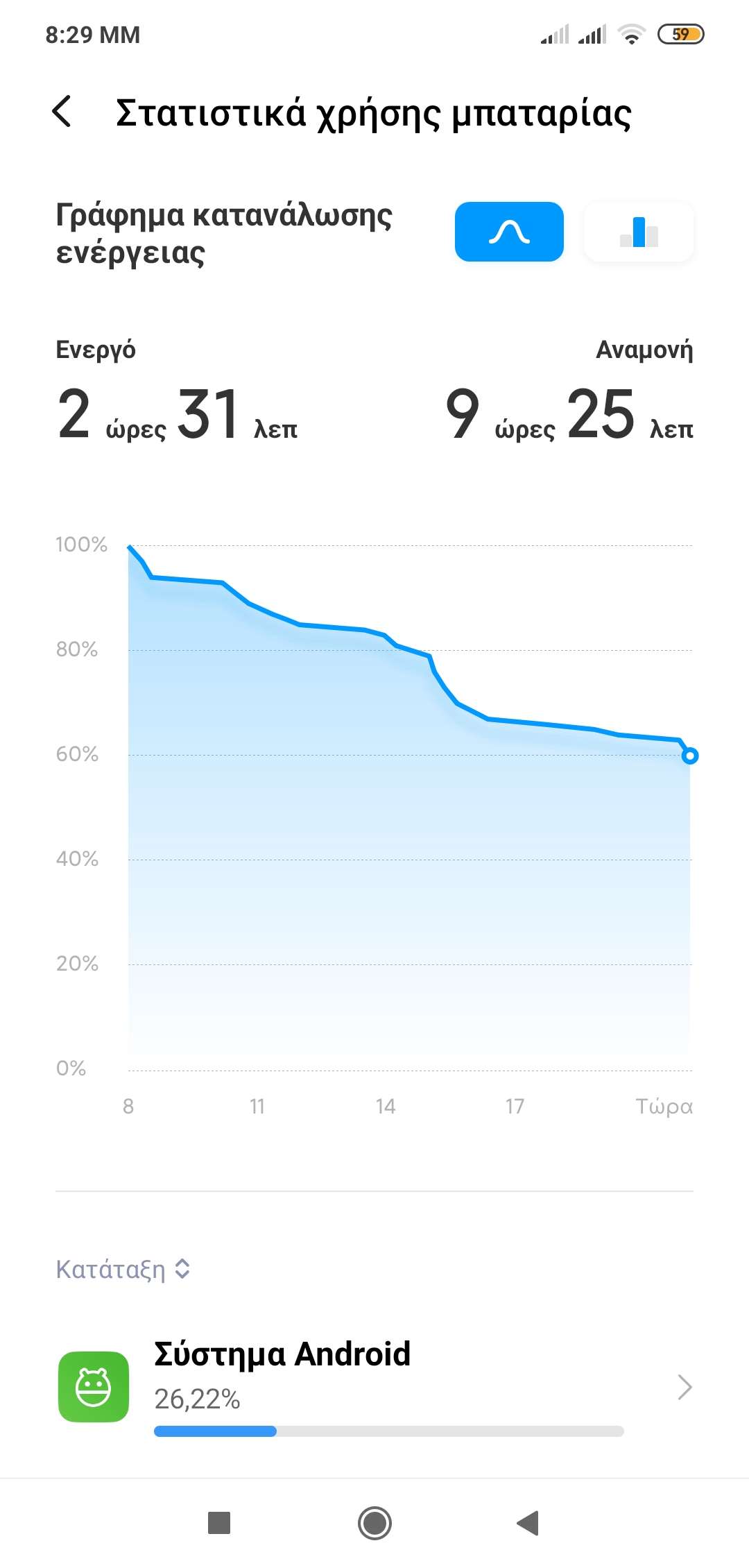
Task: Switch to the bar chart view
Action: [x=639, y=232]
